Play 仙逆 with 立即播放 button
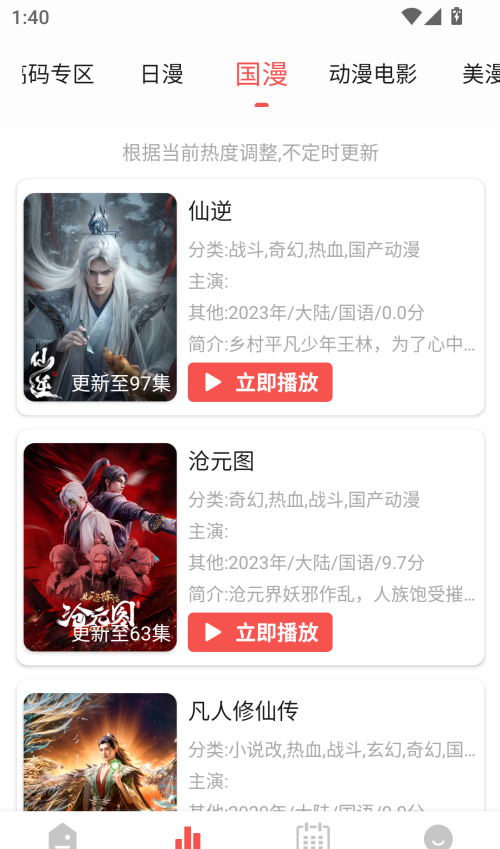The height and width of the screenshot is (849, 500). click(260, 382)
